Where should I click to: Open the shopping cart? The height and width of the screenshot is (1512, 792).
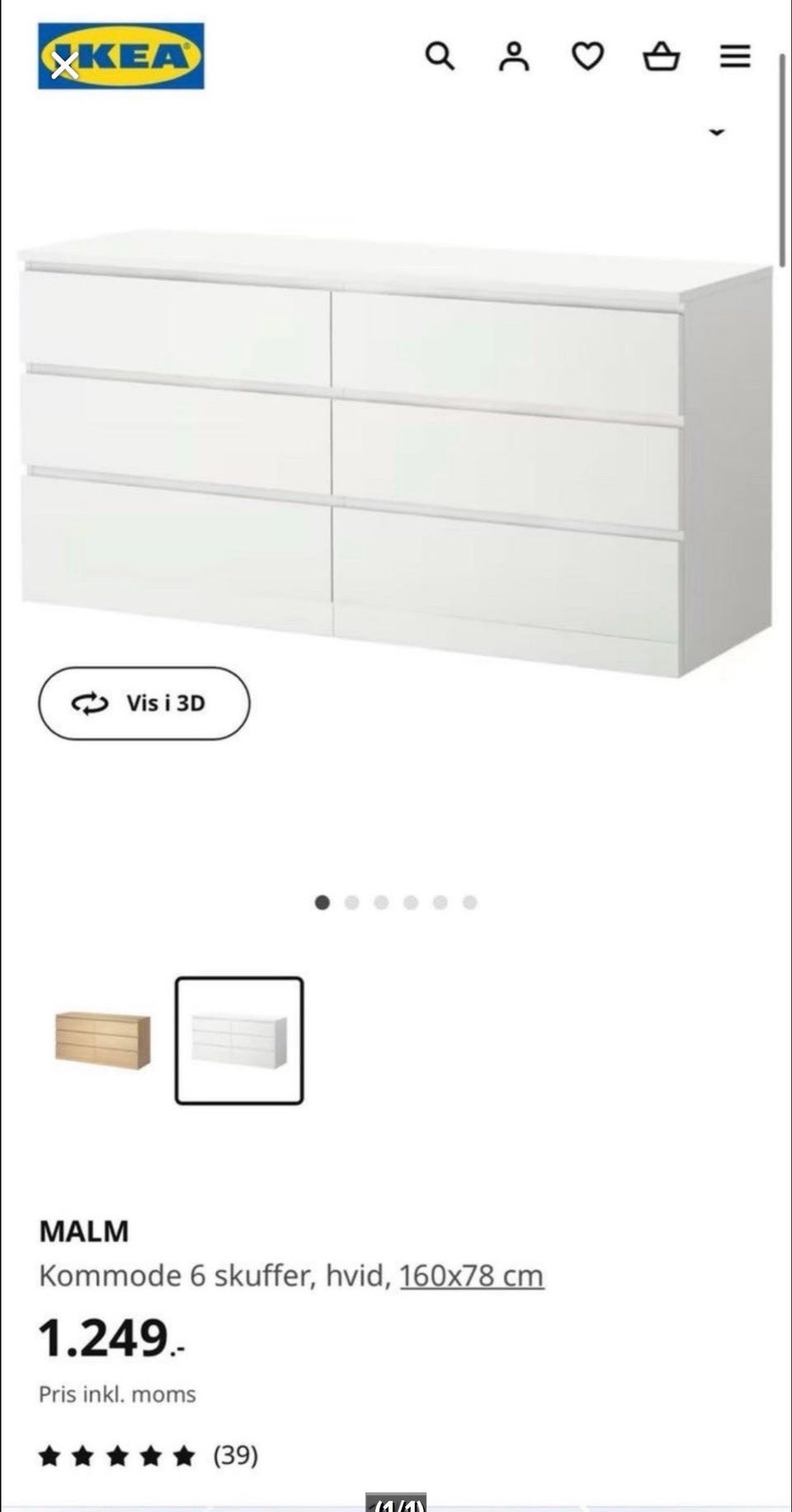661,57
